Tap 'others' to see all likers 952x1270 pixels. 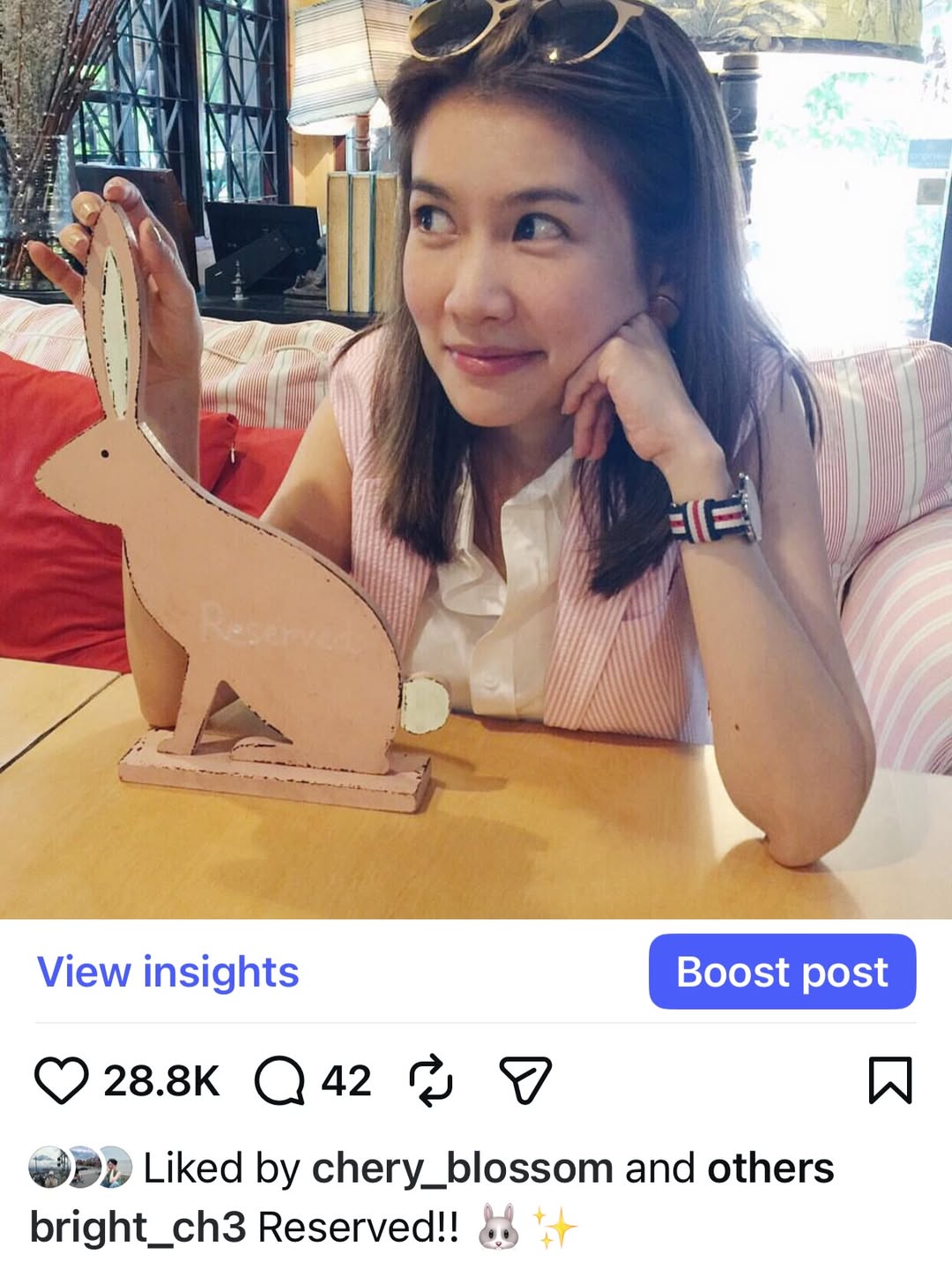coord(770,1169)
